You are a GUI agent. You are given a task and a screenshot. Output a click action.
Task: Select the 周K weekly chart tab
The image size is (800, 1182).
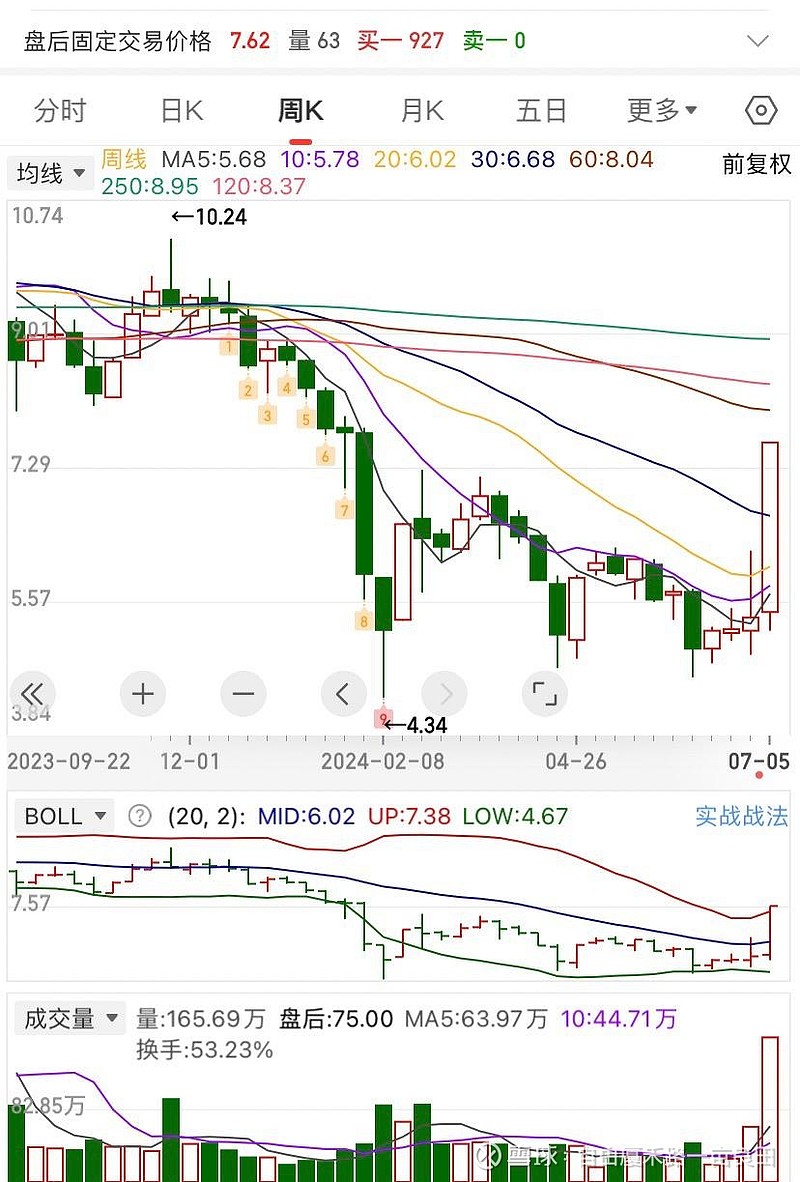pyautogui.click(x=300, y=110)
